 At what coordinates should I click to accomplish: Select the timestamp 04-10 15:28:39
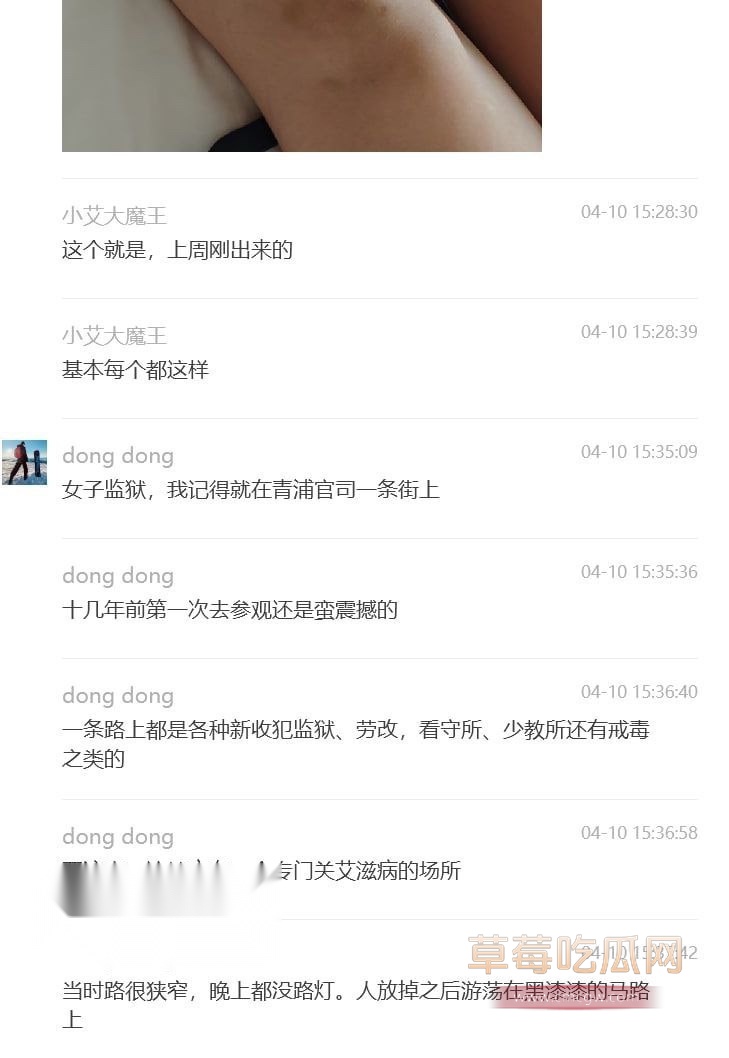tap(639, 331)
